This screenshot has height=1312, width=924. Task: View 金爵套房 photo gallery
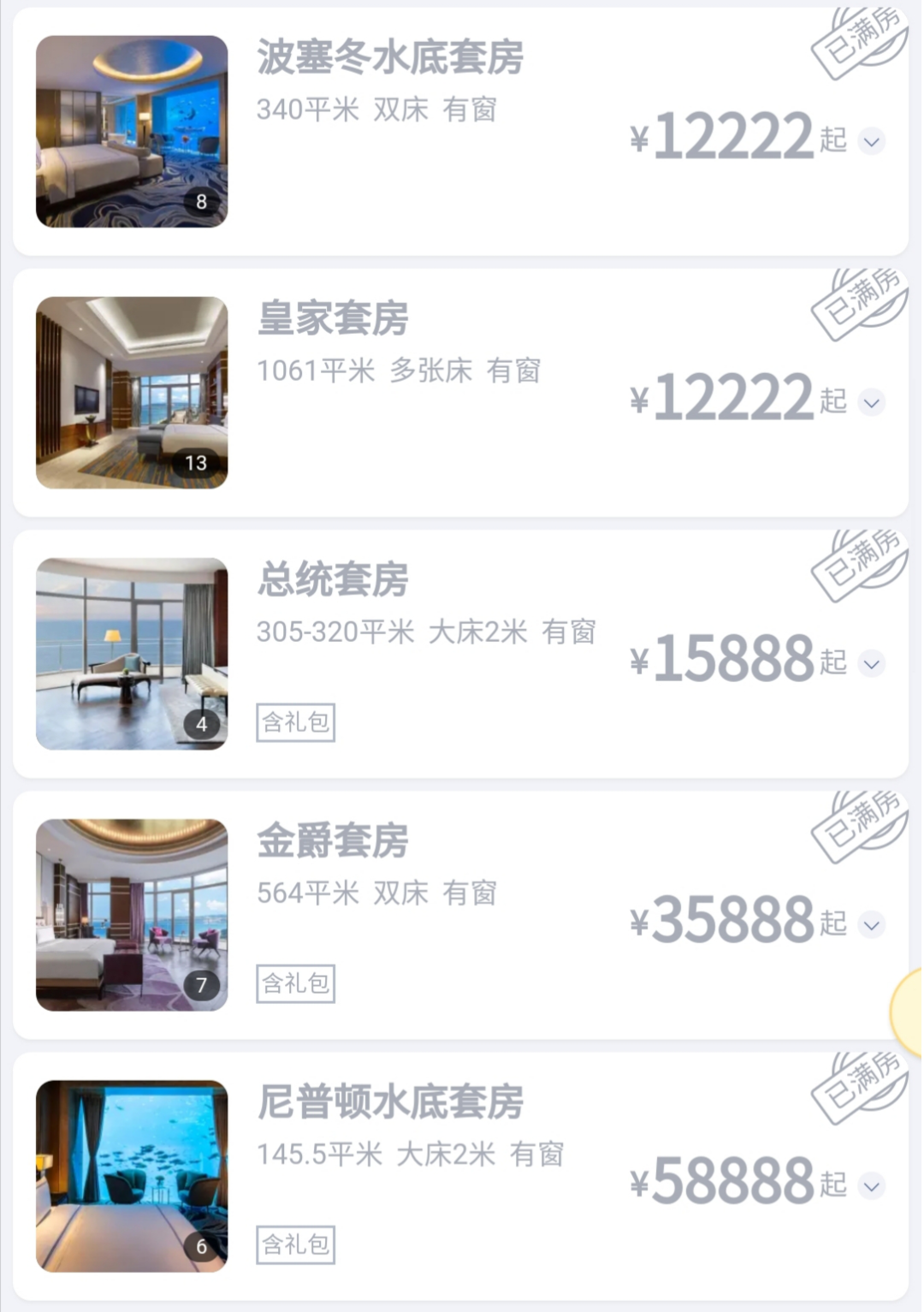[132, 915]
